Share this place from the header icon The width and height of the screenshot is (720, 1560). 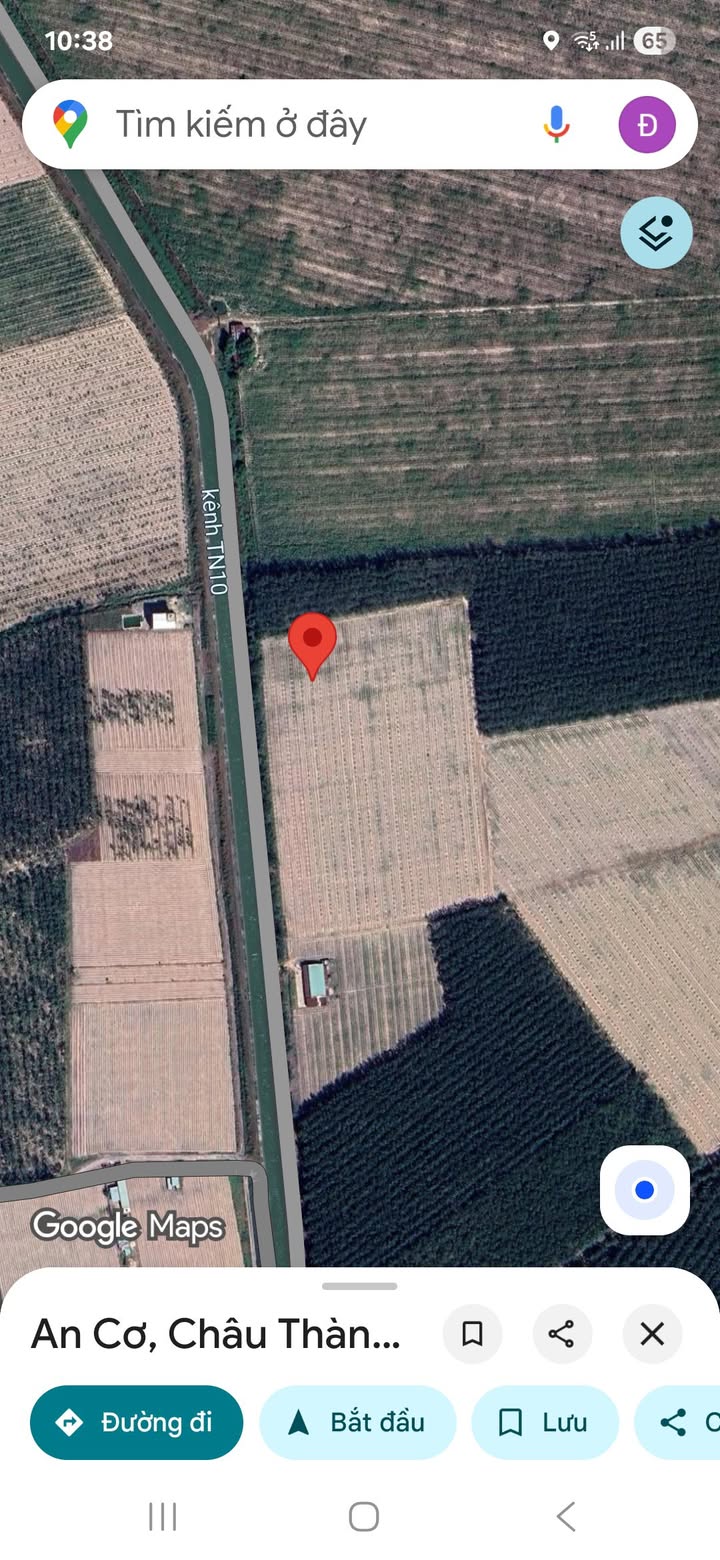point(562,1334)
